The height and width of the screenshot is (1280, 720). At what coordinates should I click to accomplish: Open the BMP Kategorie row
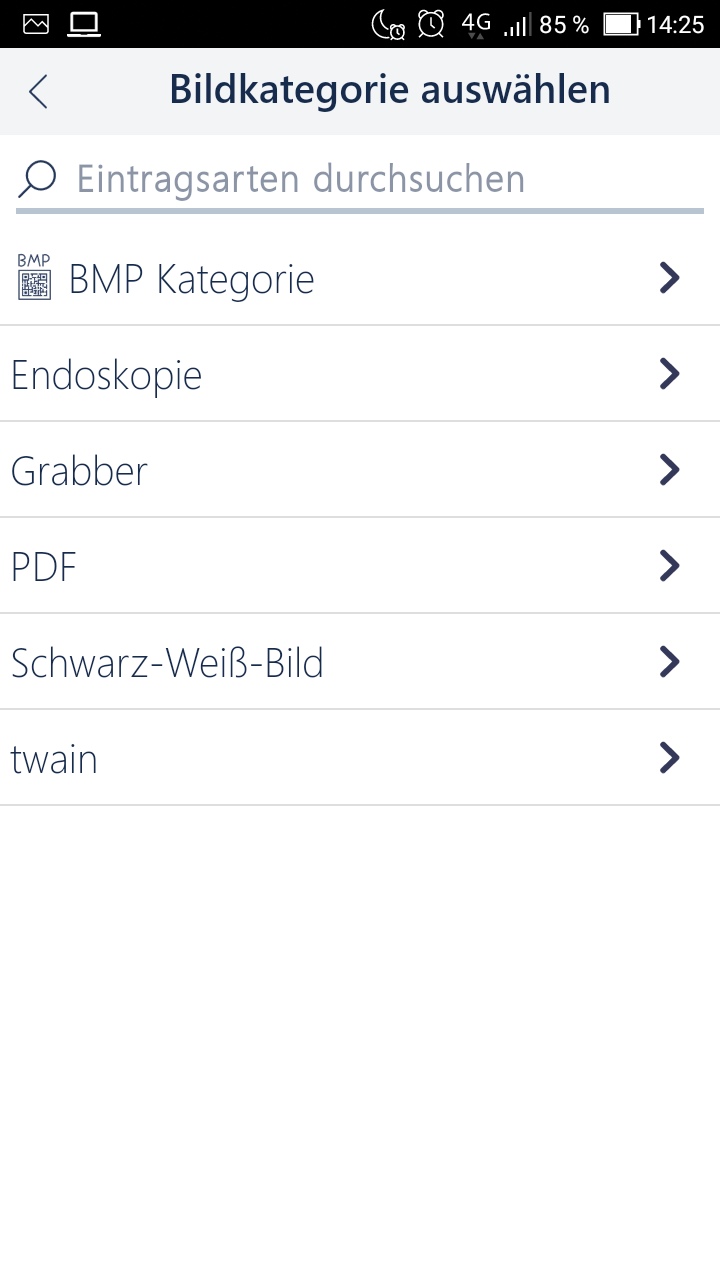point(360,278)
